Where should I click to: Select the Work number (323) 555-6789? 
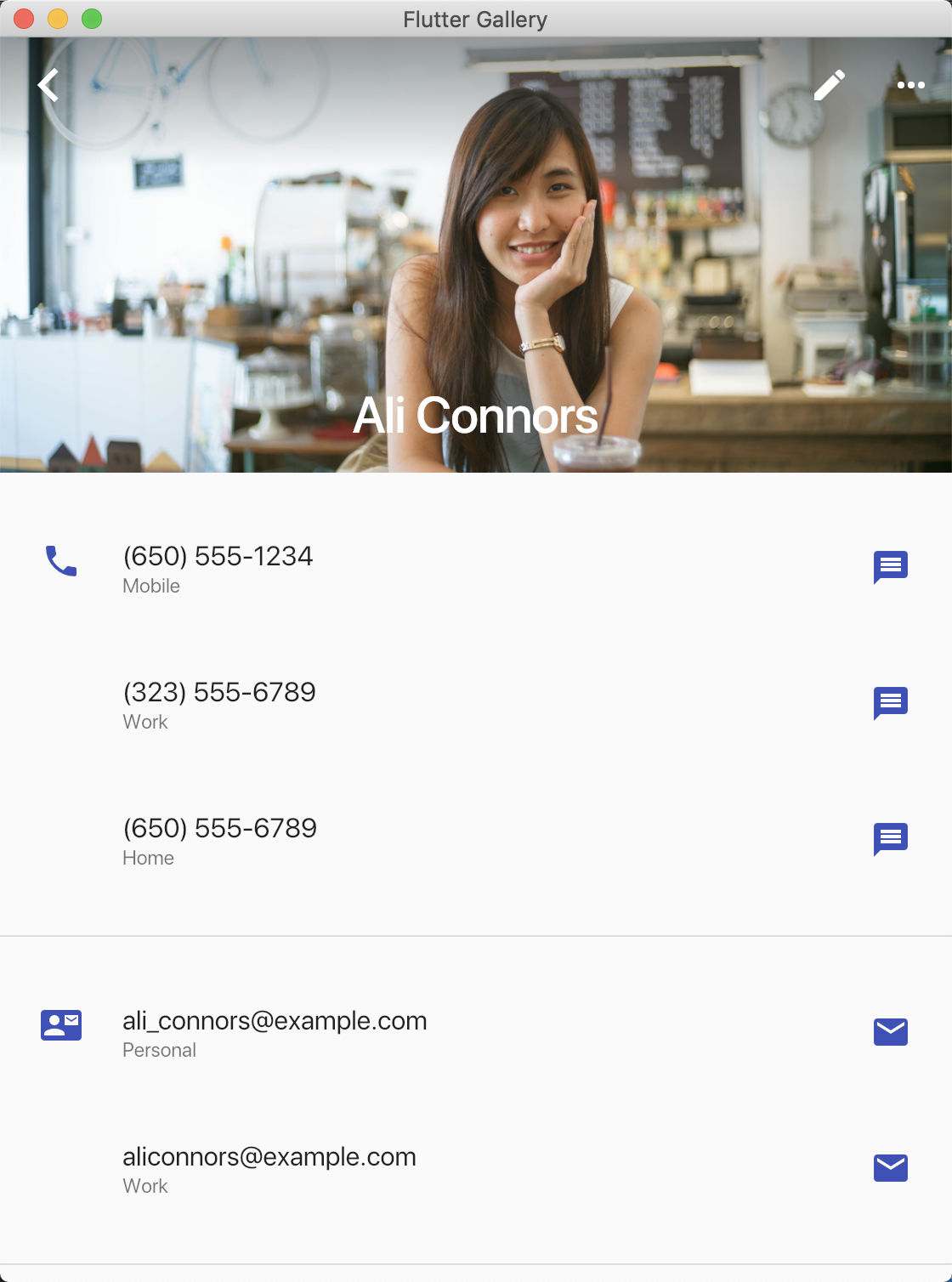219,704
